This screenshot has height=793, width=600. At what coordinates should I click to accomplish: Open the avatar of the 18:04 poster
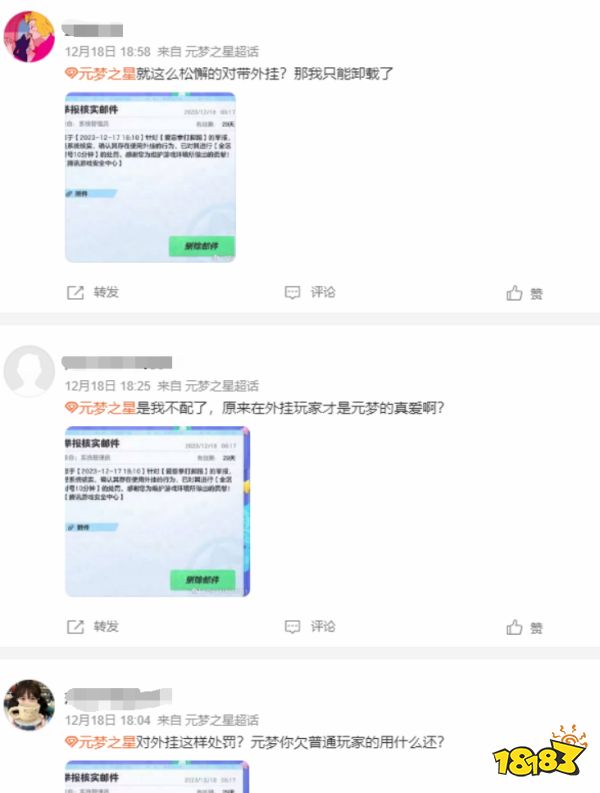click(29, 705)
